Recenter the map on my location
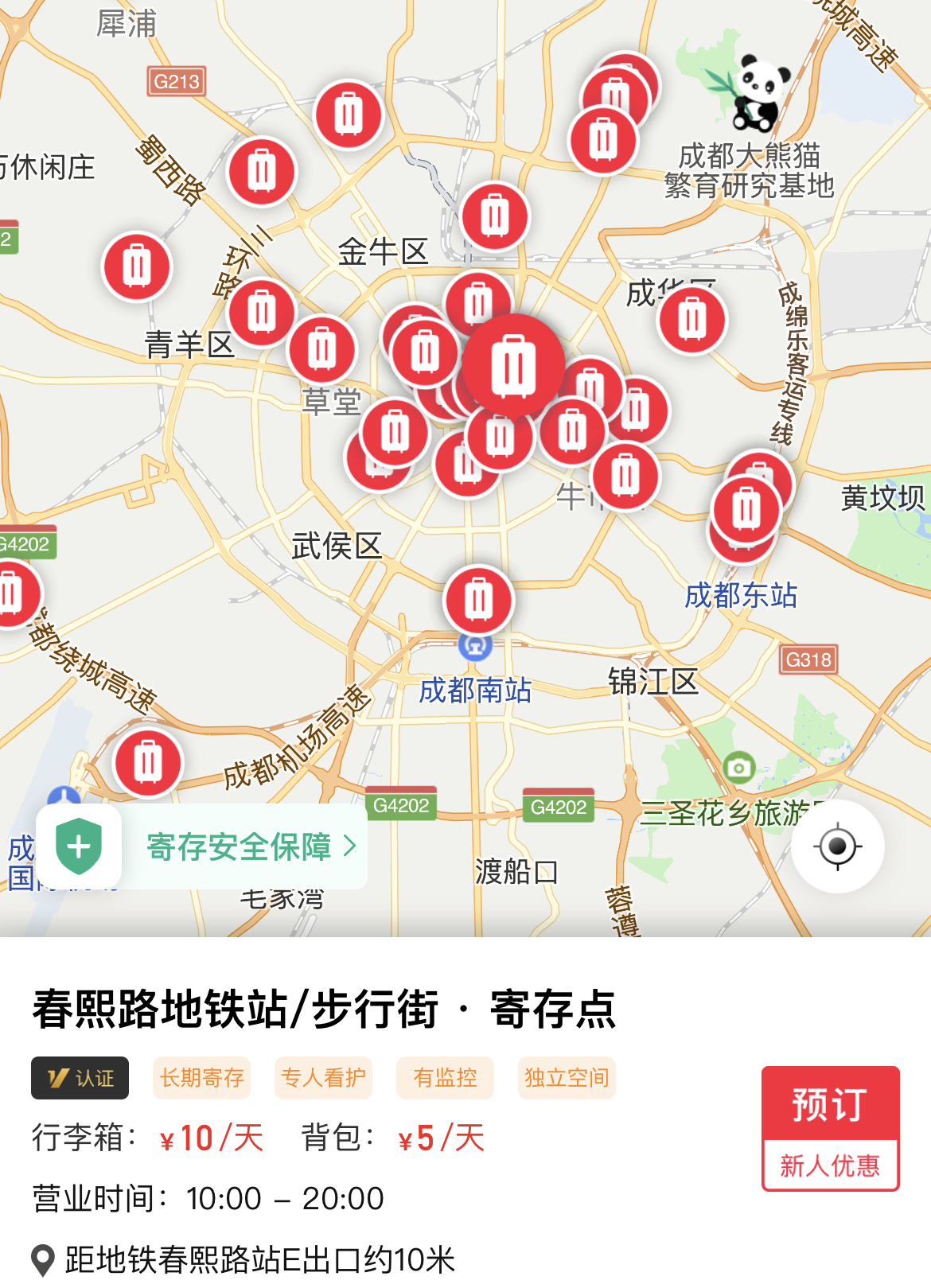 [837, 846]
